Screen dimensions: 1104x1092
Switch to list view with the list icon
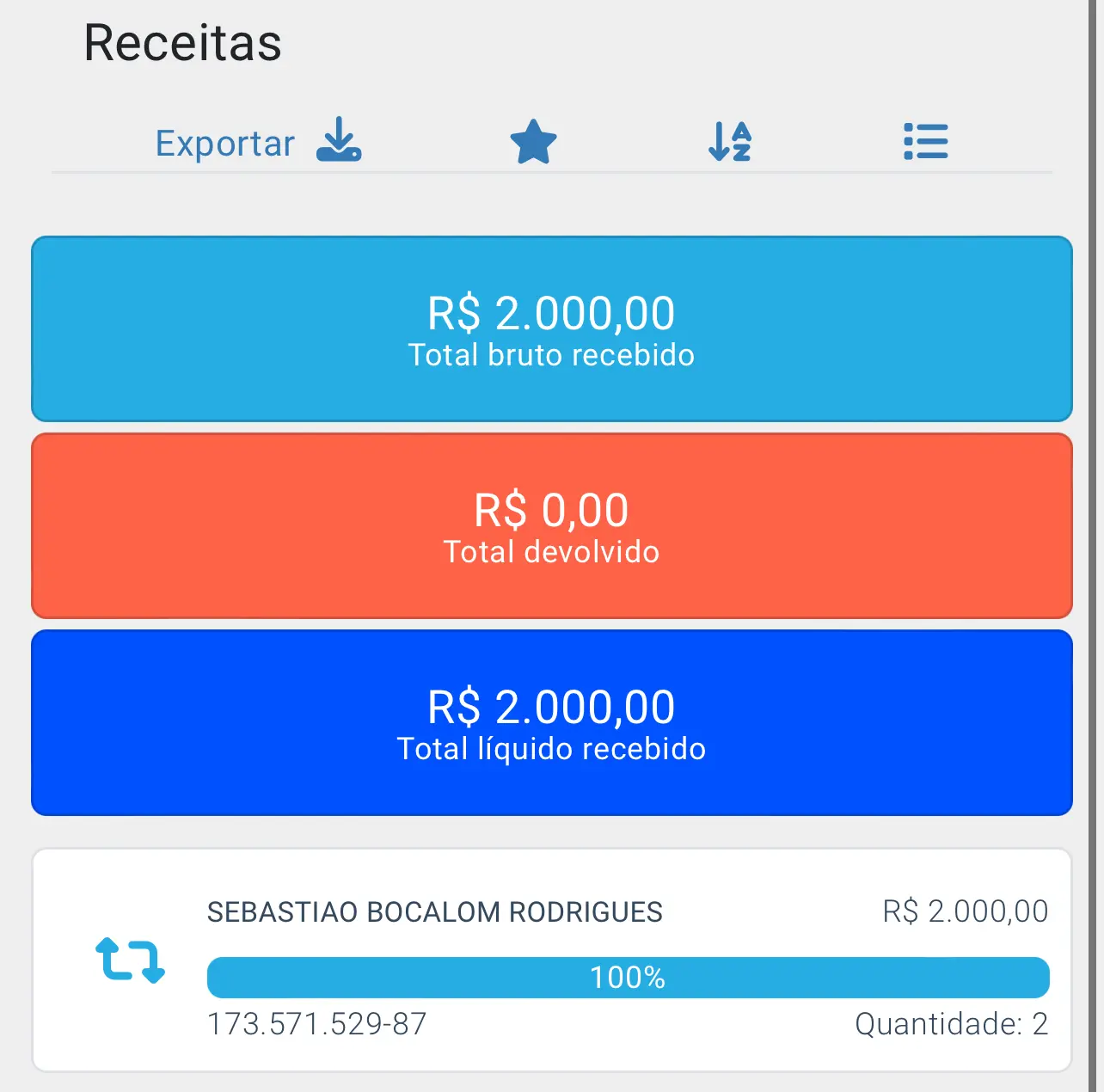tap(925, 142)
